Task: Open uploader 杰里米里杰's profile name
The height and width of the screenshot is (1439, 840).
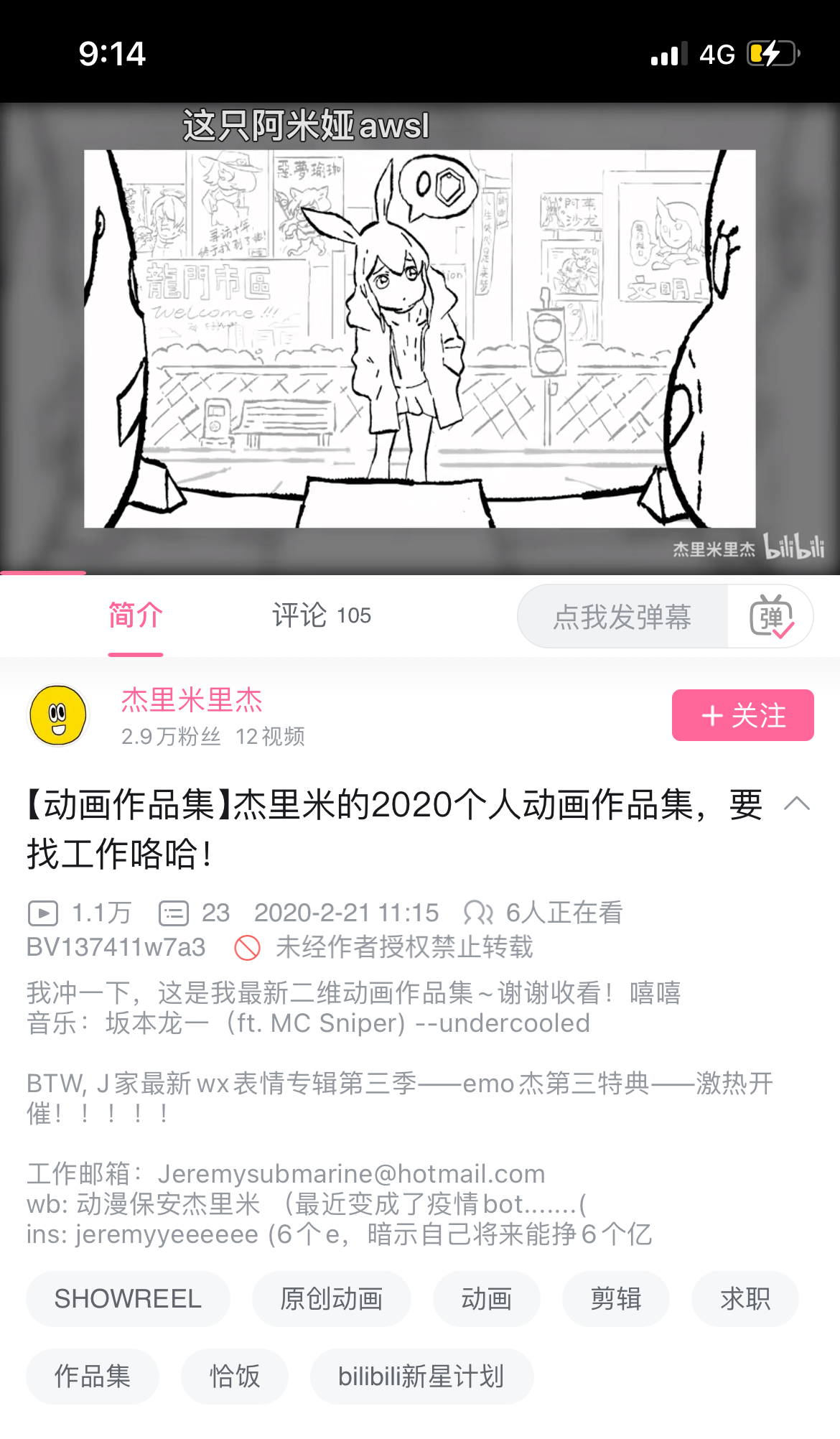Action: [192, 700]
